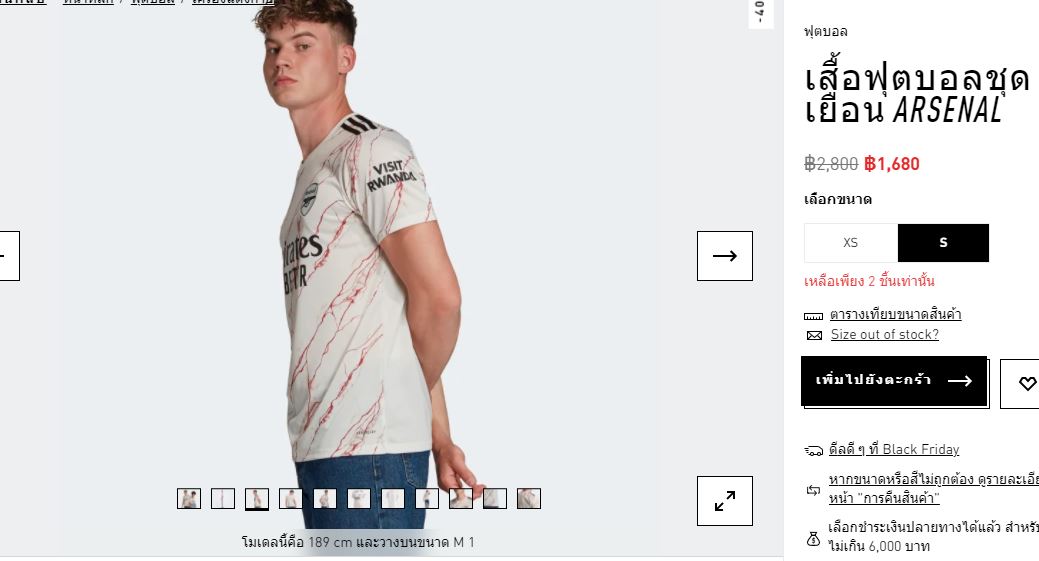Open the size comparison chart link

coord(895,314)
